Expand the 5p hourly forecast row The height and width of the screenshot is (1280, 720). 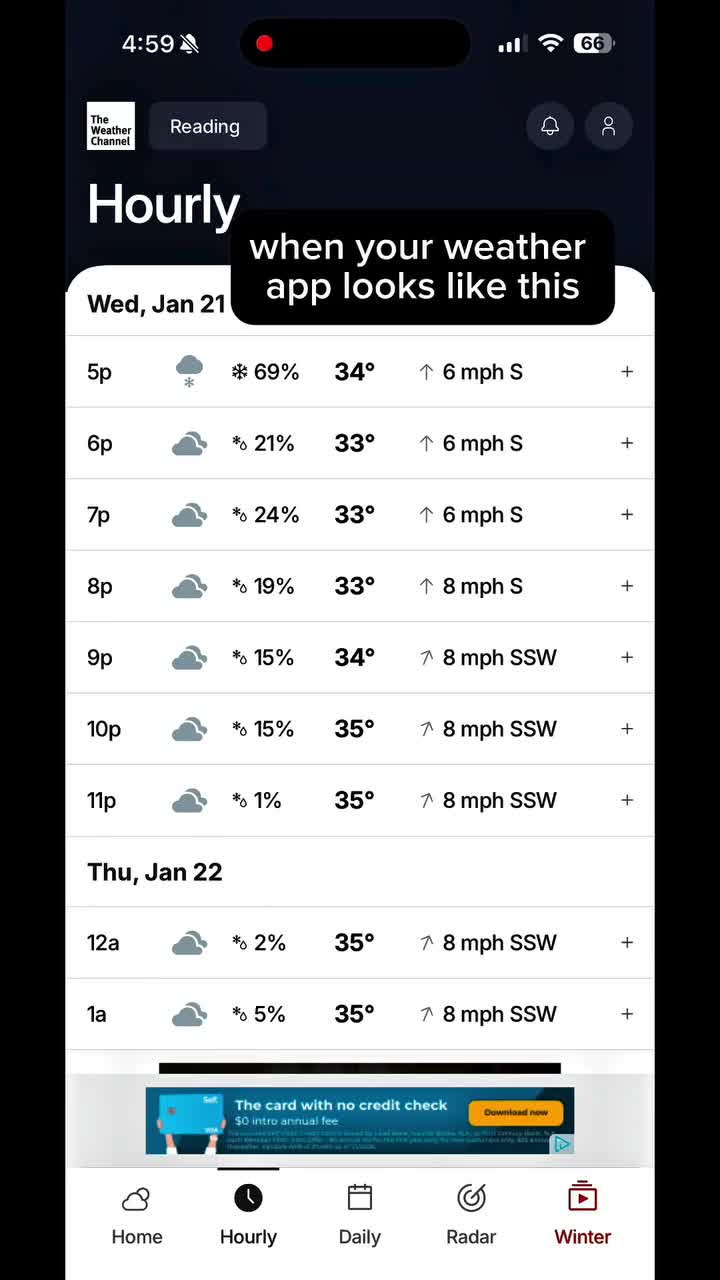point(627,372)
